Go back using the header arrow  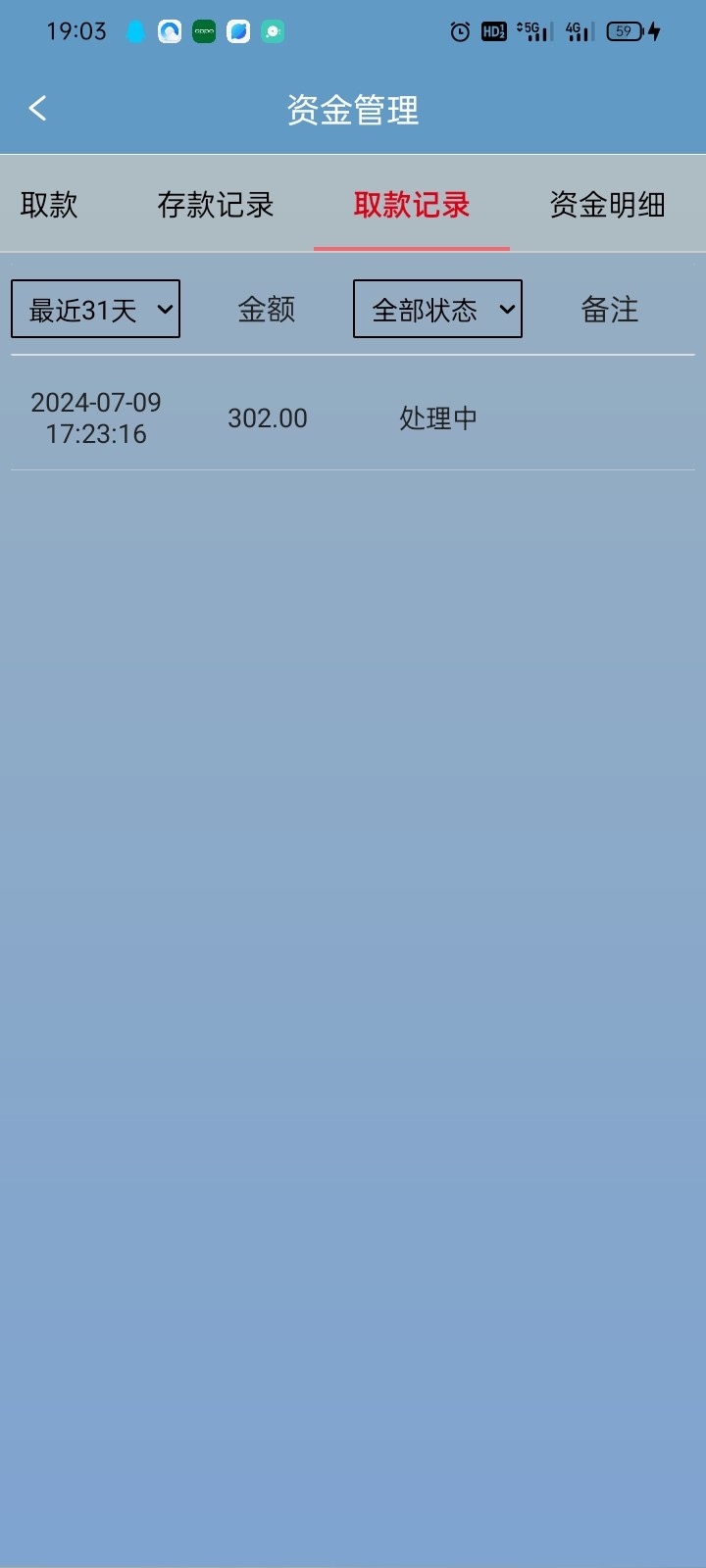(x=37, y=109)
